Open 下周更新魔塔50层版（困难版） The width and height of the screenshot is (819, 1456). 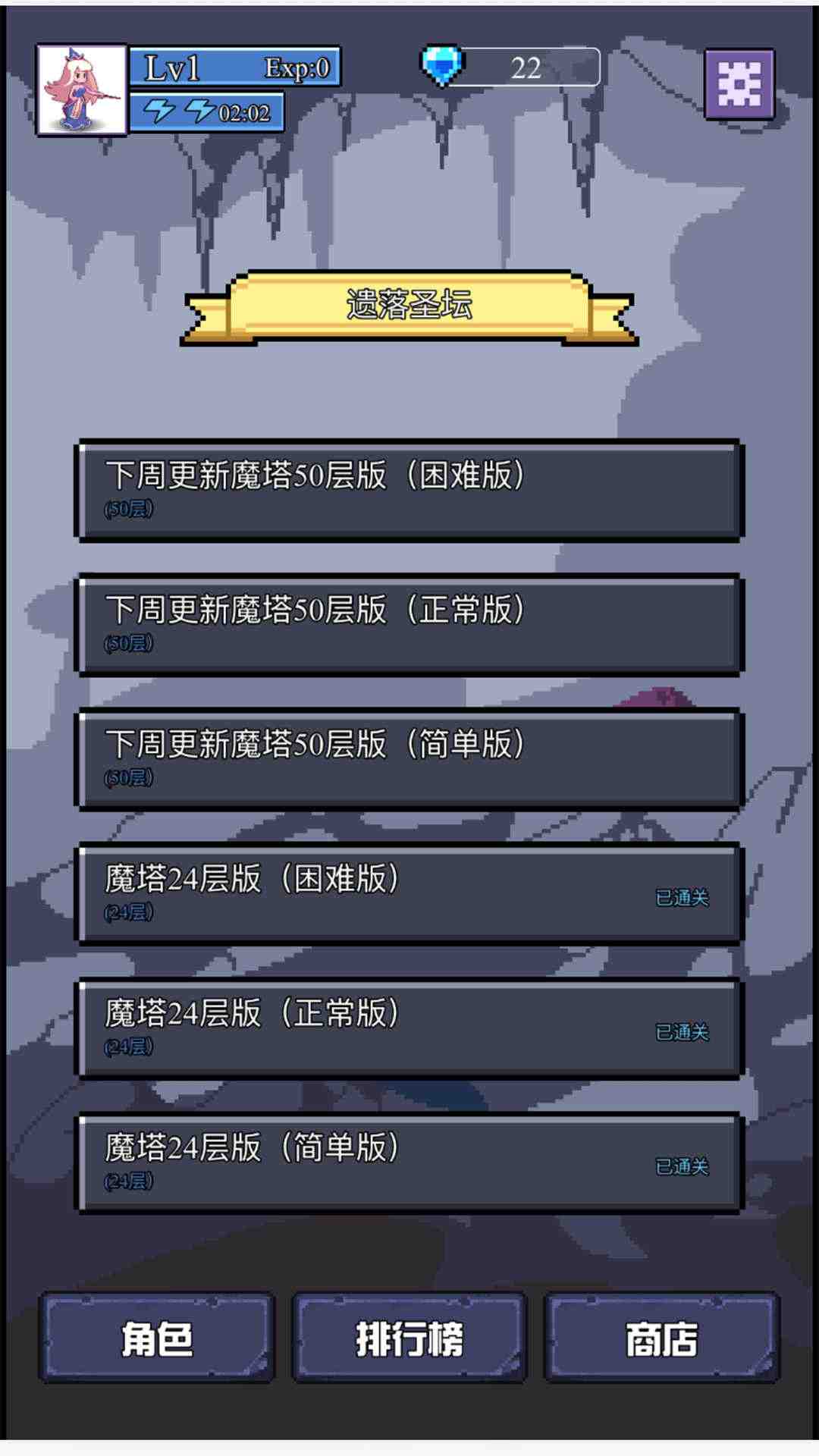pyautogui.click(x=409, y=490)
